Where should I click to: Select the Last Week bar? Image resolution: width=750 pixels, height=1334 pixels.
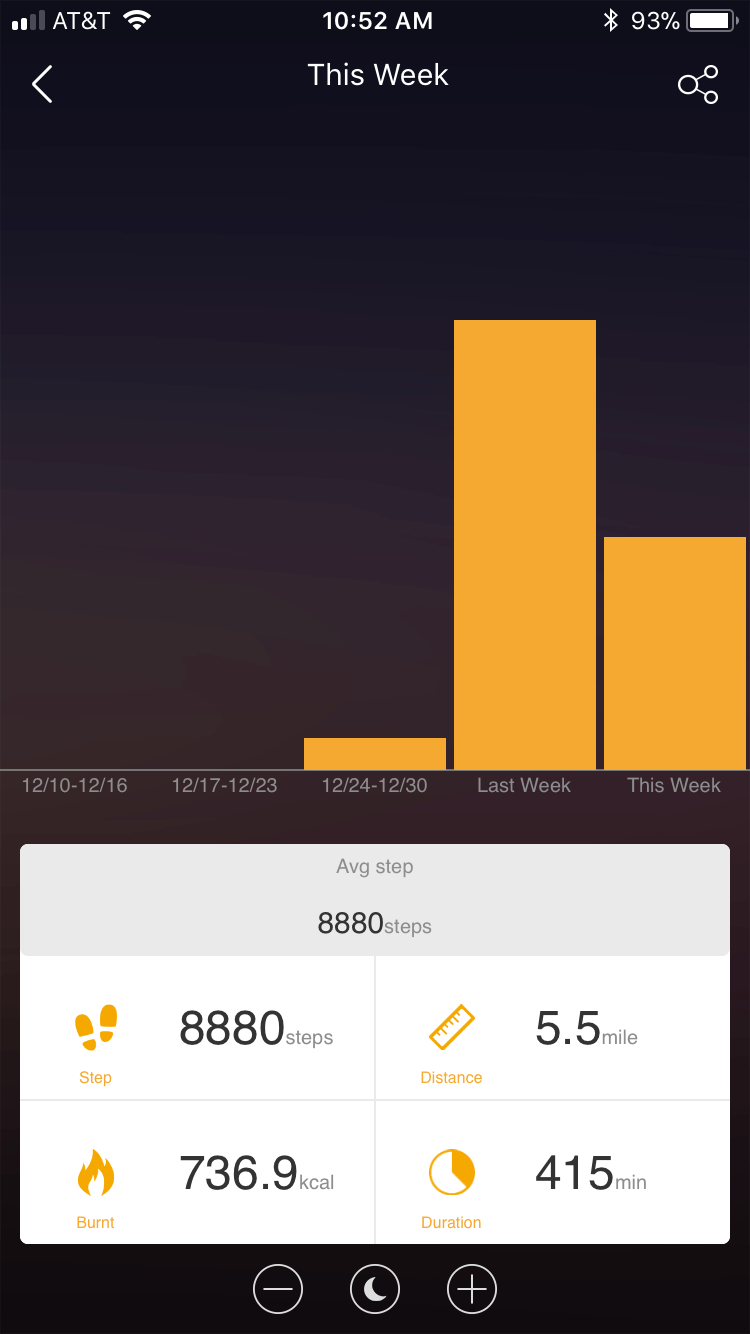tap(525, 544)
